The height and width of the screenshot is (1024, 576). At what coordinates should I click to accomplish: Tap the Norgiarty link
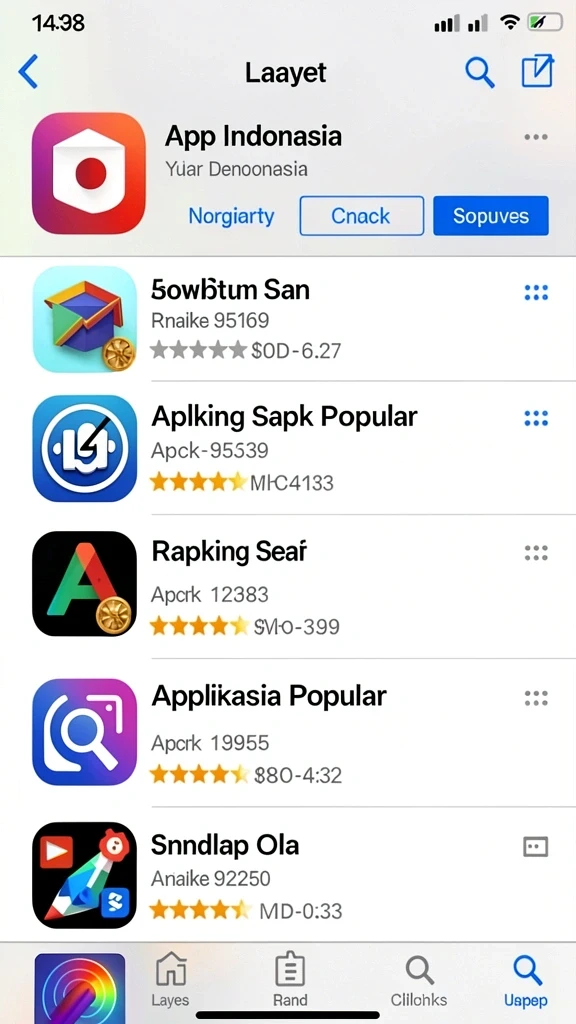pyautogui.click(x=231, y=216)
